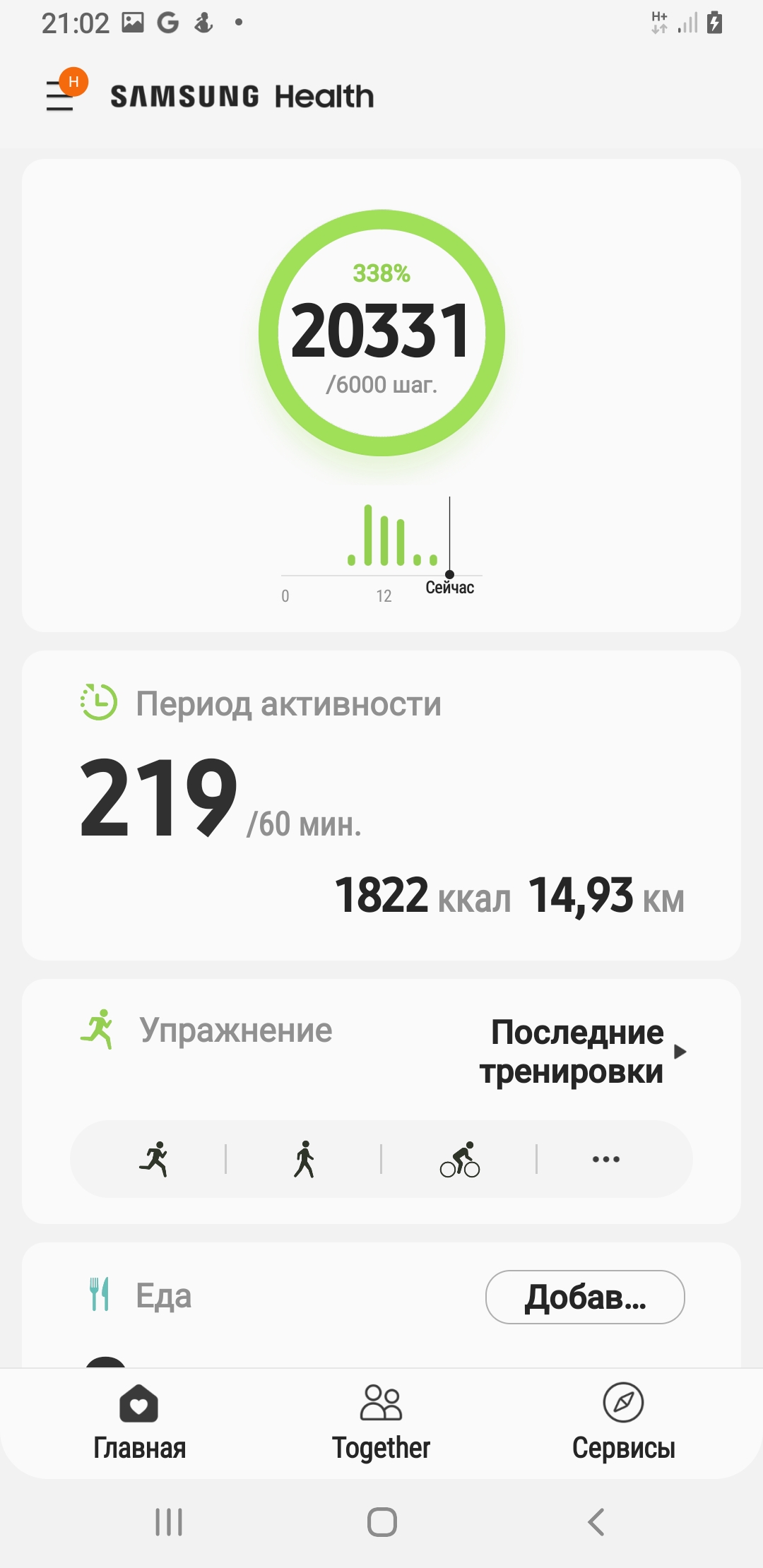Image resolution: width=763 pixels, height=1568 pixels.
Task: Select the Главная tab
Action: pos(139,1423)
